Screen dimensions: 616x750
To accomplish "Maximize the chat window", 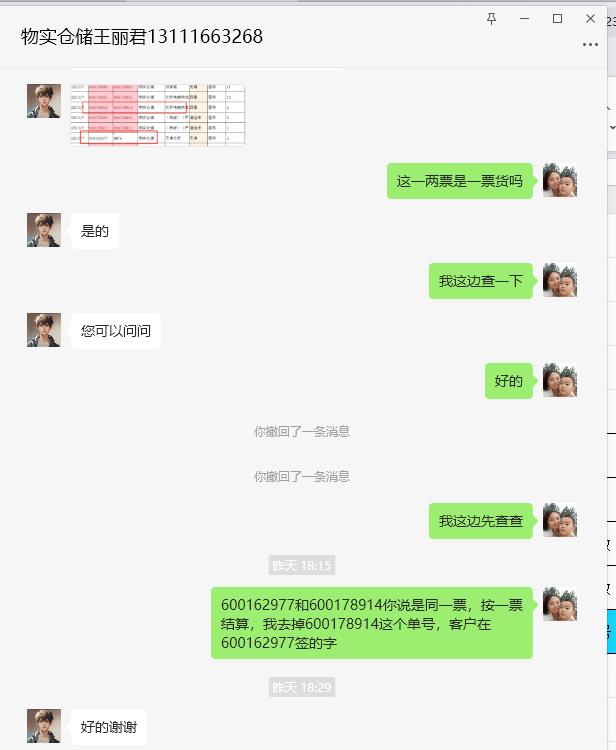I will coord(557,19).
